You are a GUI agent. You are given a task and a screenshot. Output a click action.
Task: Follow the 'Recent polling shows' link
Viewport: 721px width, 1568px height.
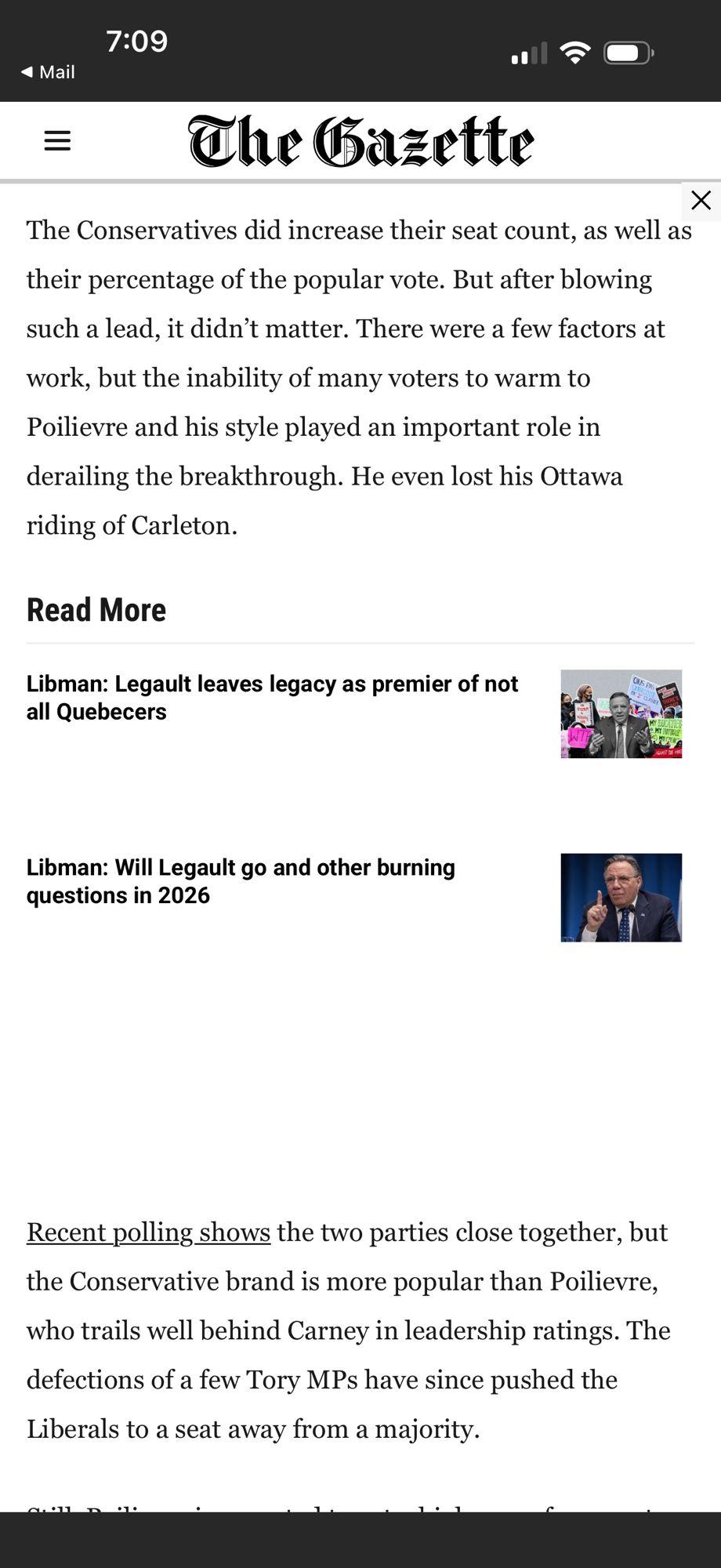(x=148, y=1232)
